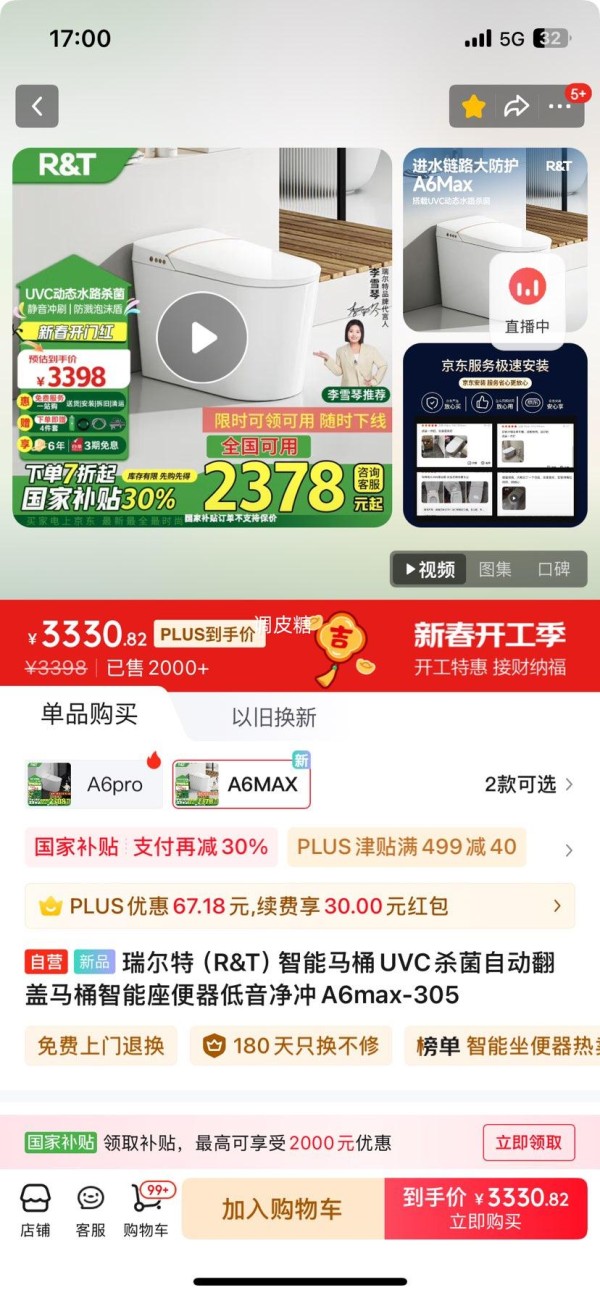The height and width of the screenshot is (1298, 600).
Task: Select the A6MAX model
Action: click(x=241, y=784)
